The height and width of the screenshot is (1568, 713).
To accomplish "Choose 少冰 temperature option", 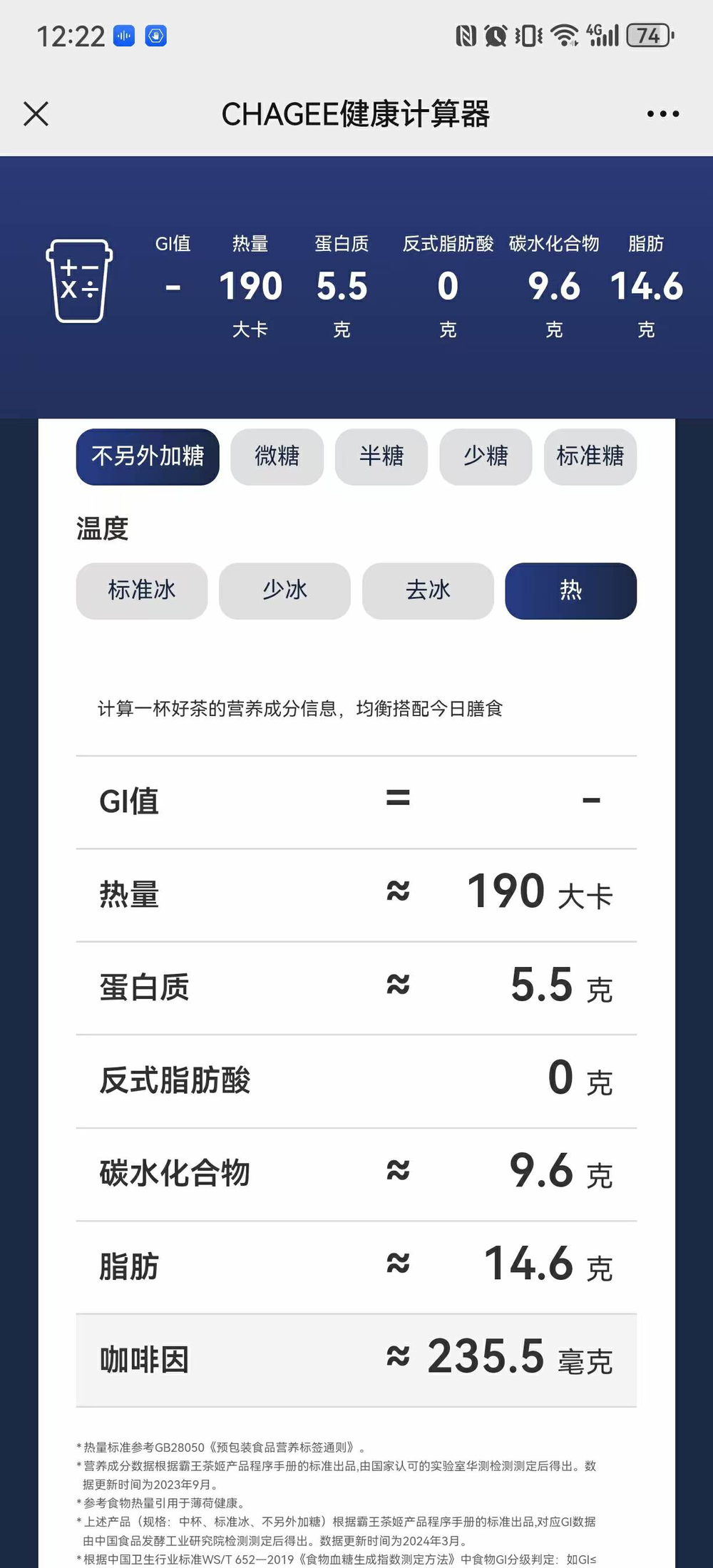I will pyautogui.click(x=284, y=590).
